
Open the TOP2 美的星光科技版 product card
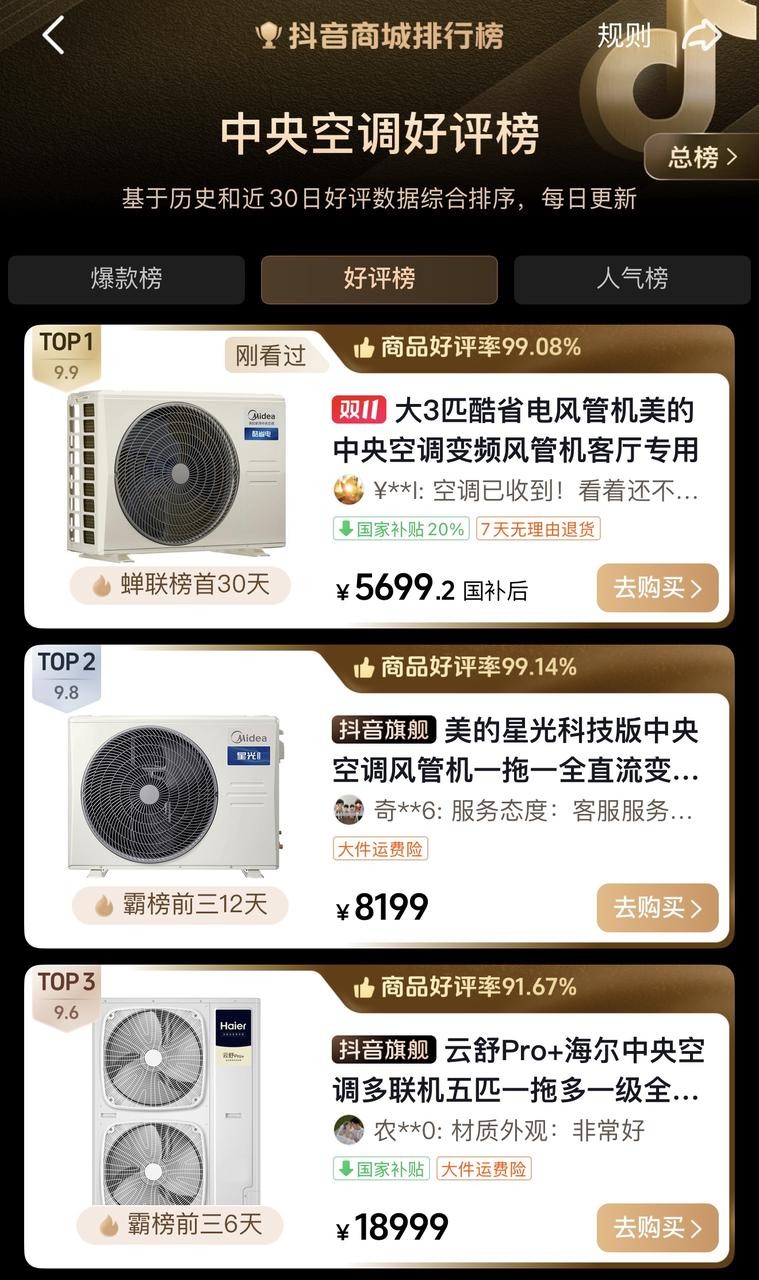point(515,750)
